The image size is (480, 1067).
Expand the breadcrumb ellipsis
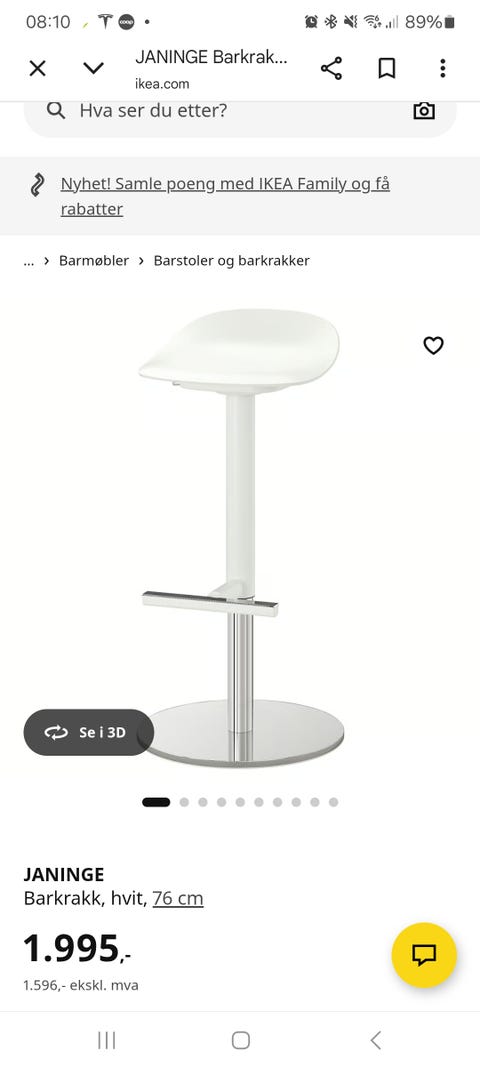[29, 261]
